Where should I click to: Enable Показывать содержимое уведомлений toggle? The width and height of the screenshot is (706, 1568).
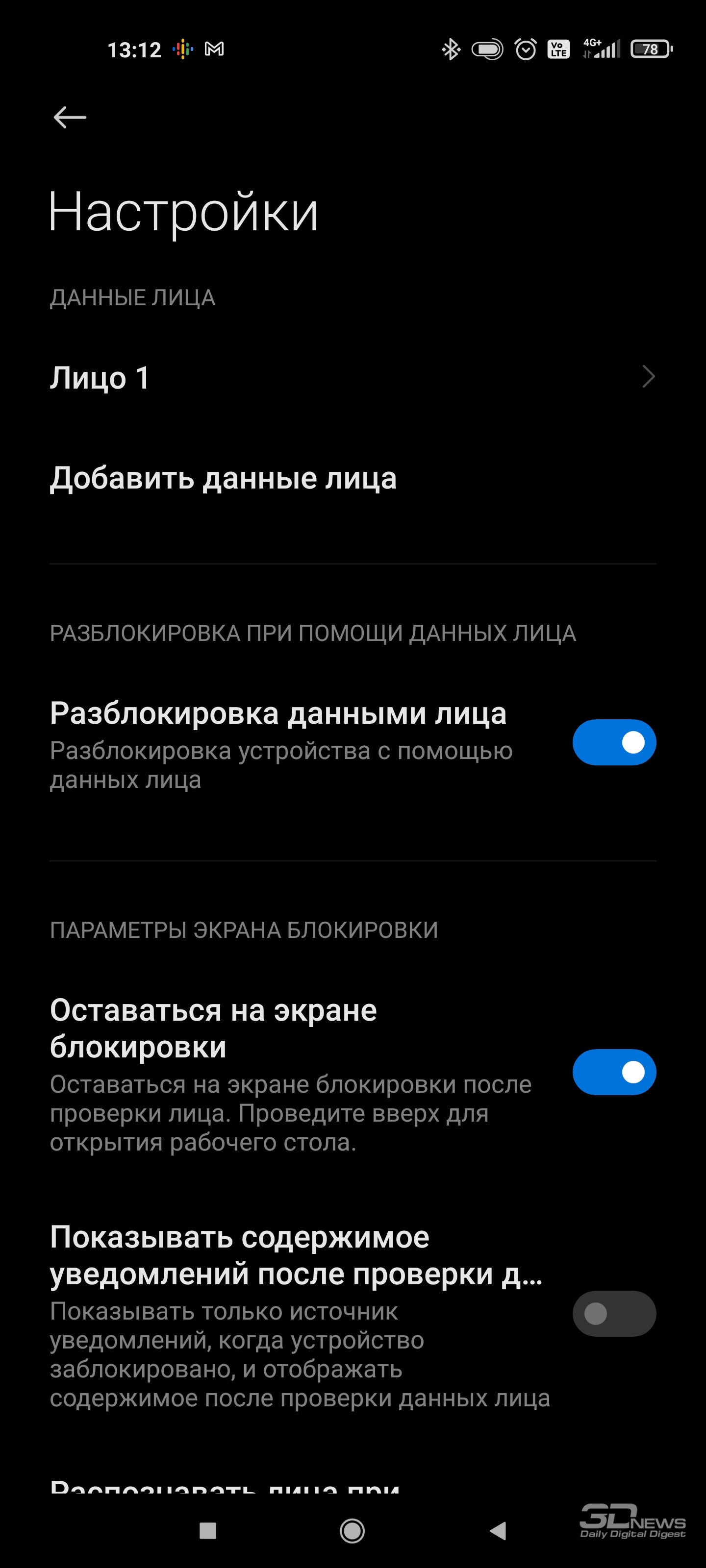pyautogui.click(x=614, y=1314)
